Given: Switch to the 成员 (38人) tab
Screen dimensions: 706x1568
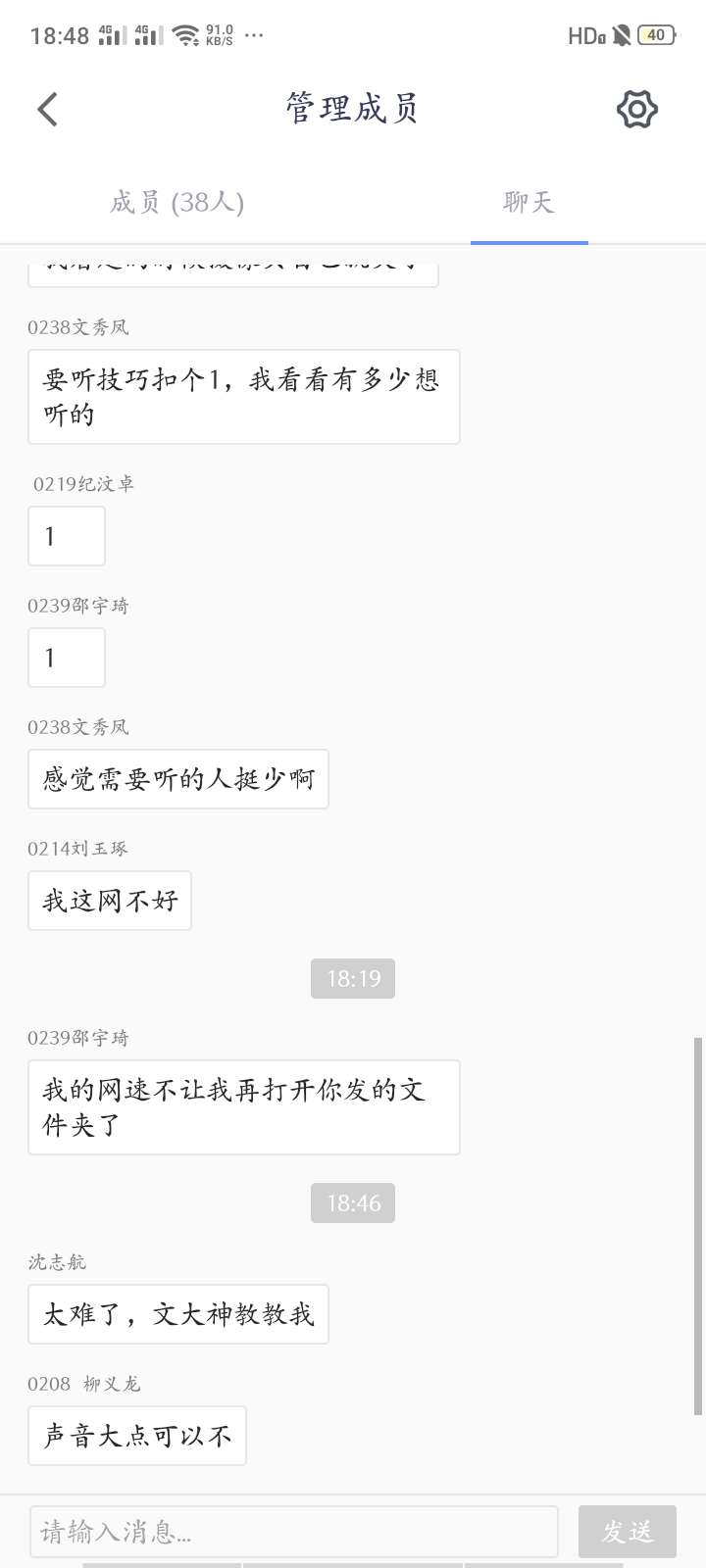Looking at the screenshot, I should pos(176,202).
